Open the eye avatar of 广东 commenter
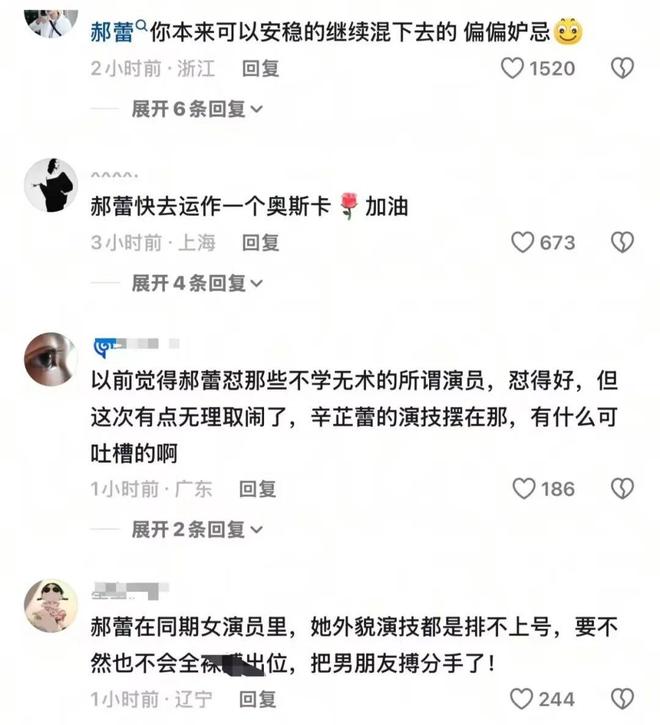 click(x=51, y=360)
